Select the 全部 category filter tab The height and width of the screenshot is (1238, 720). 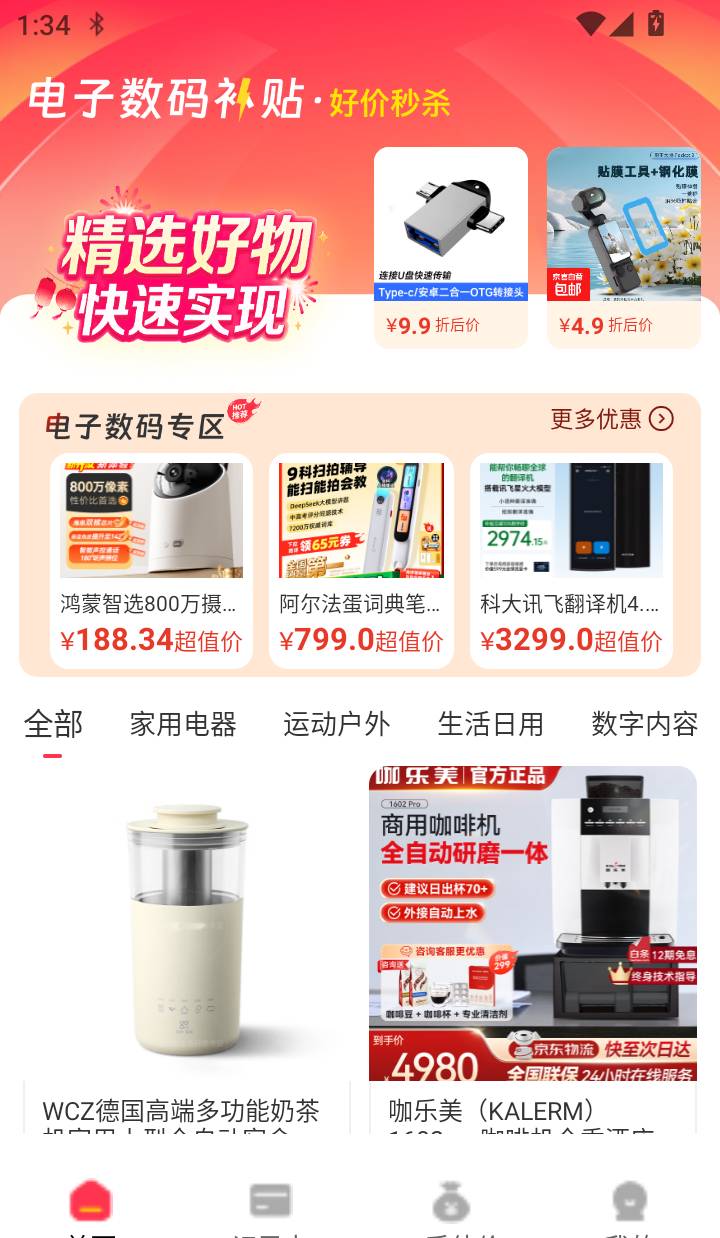click(52, 724)
